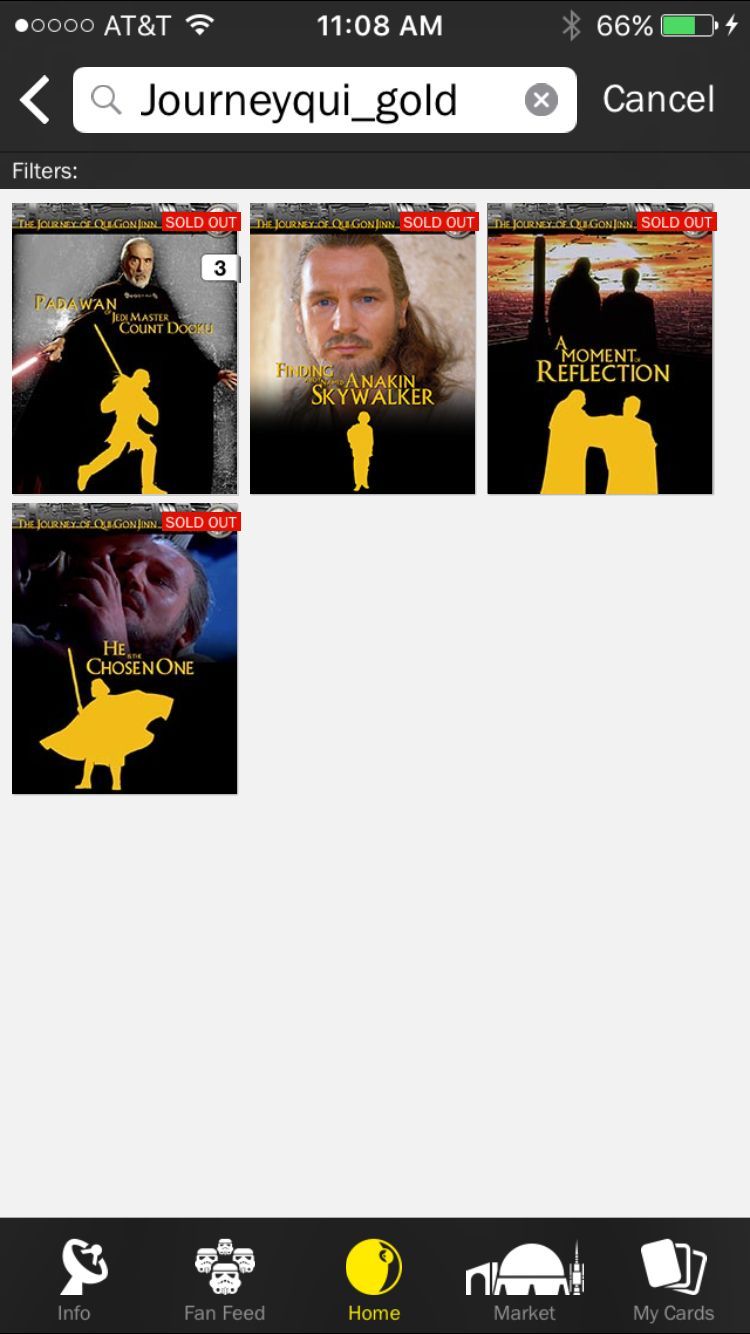This screenshot has width=750, height=1334.
Task: Switch to the Info tab
Action: tap(74, 1280)
